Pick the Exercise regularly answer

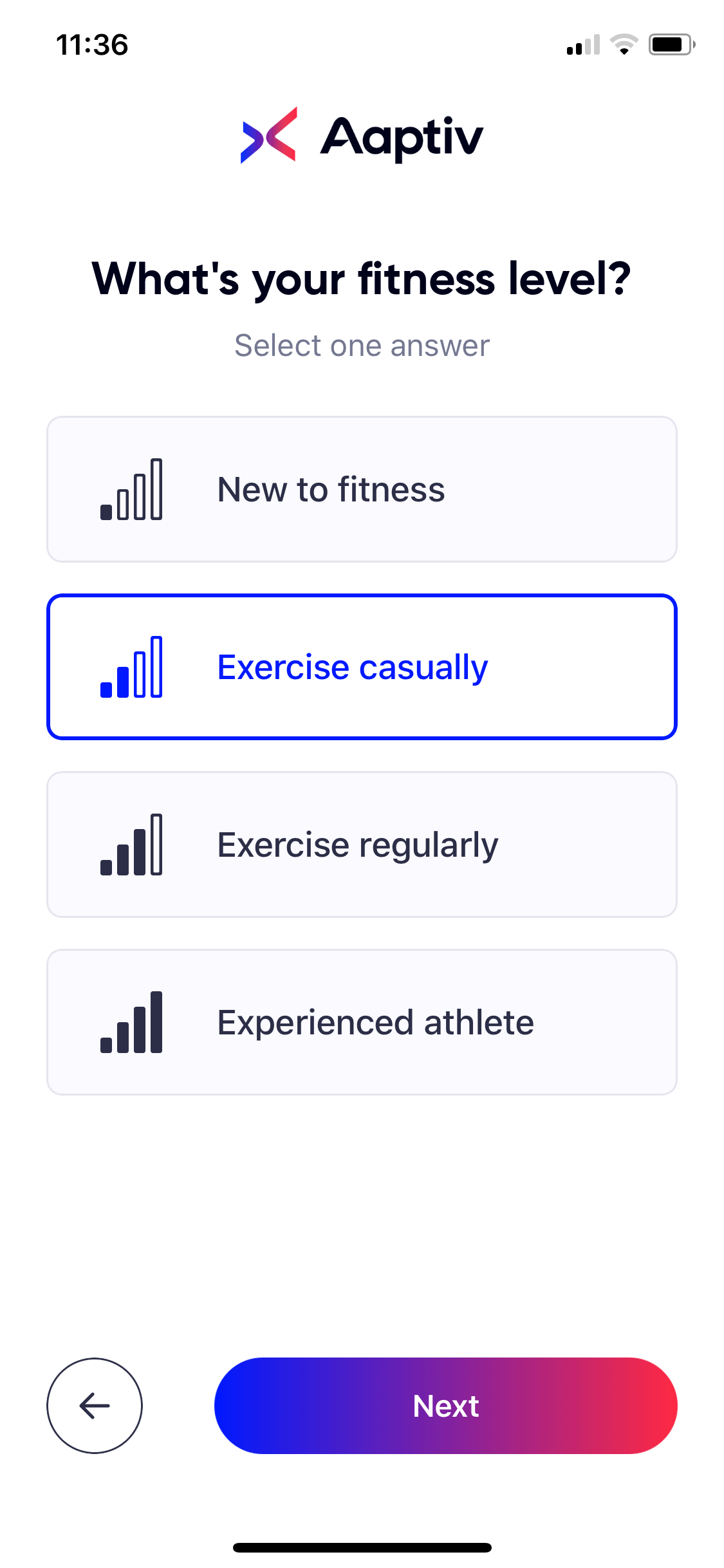coord(362,845)
